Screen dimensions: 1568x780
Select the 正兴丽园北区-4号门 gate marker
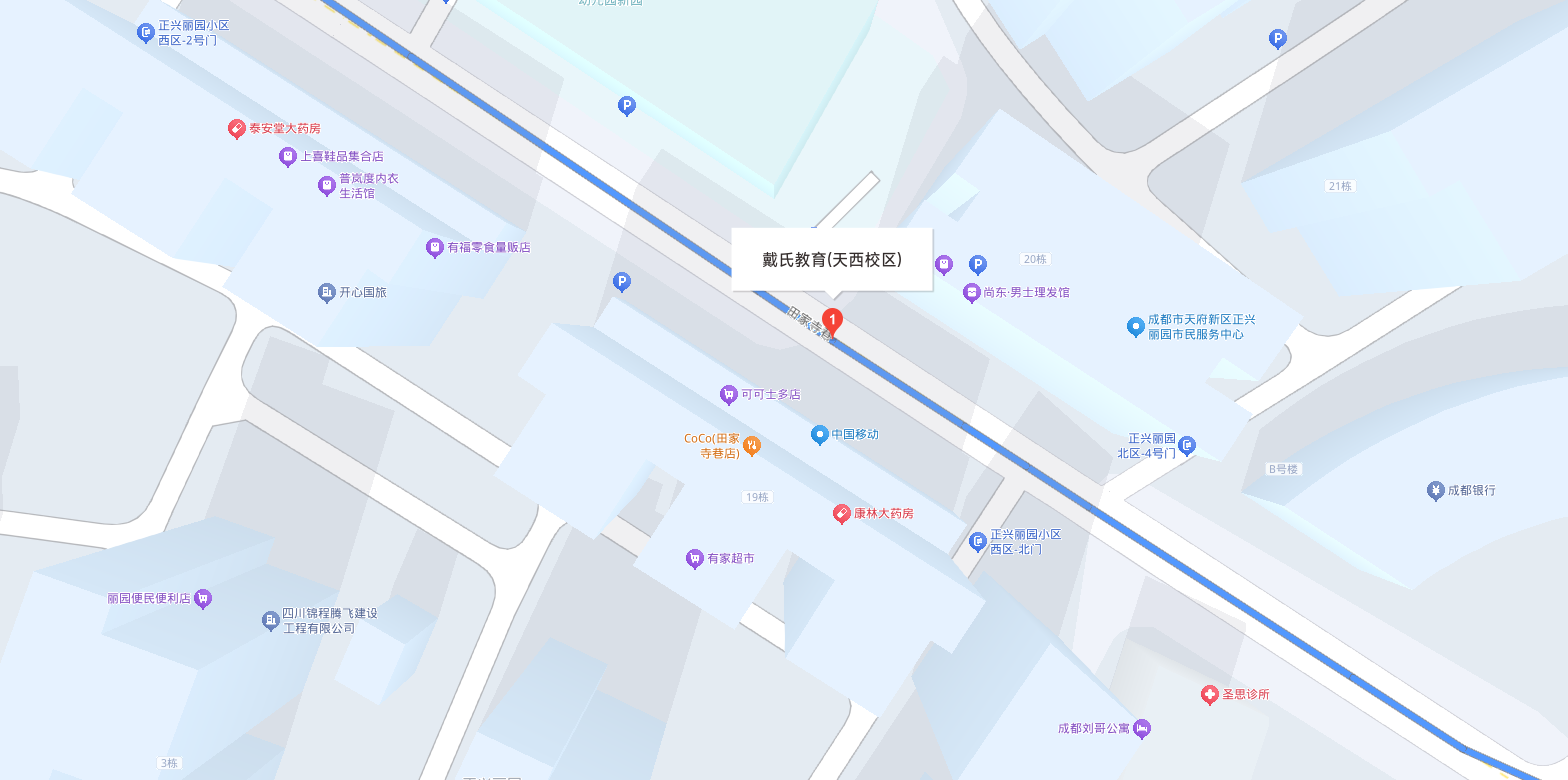point(1186,445)
